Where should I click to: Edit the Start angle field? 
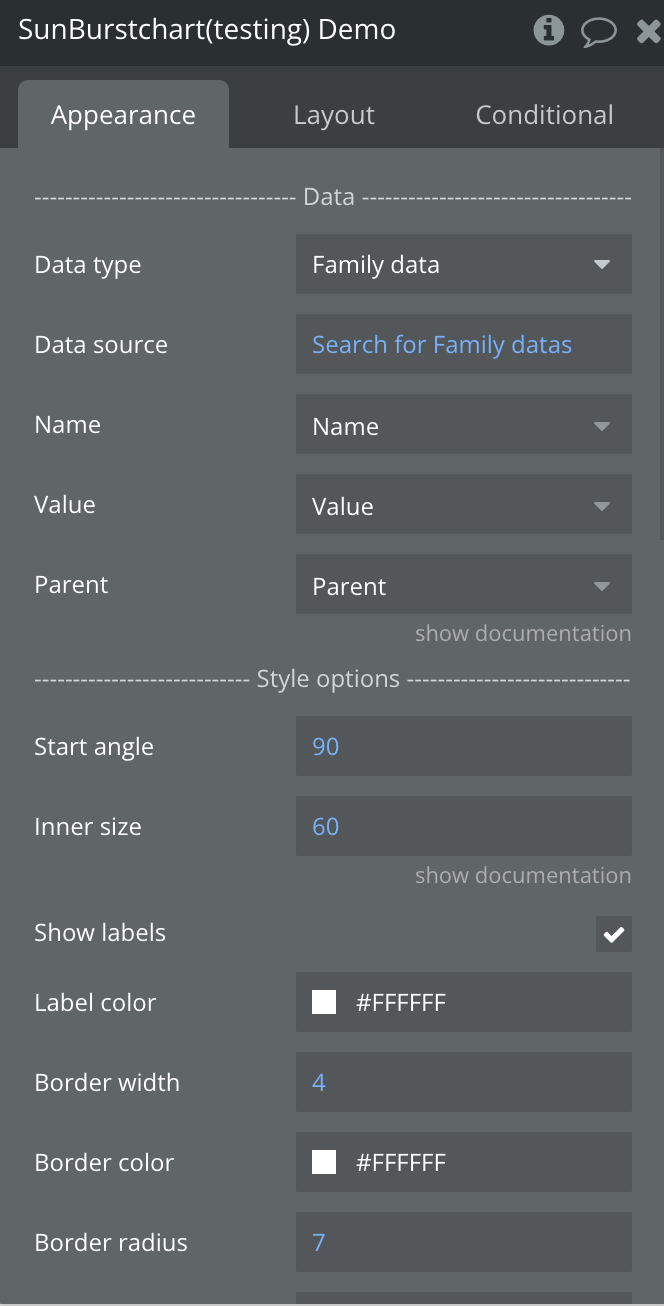pos(463,747)
